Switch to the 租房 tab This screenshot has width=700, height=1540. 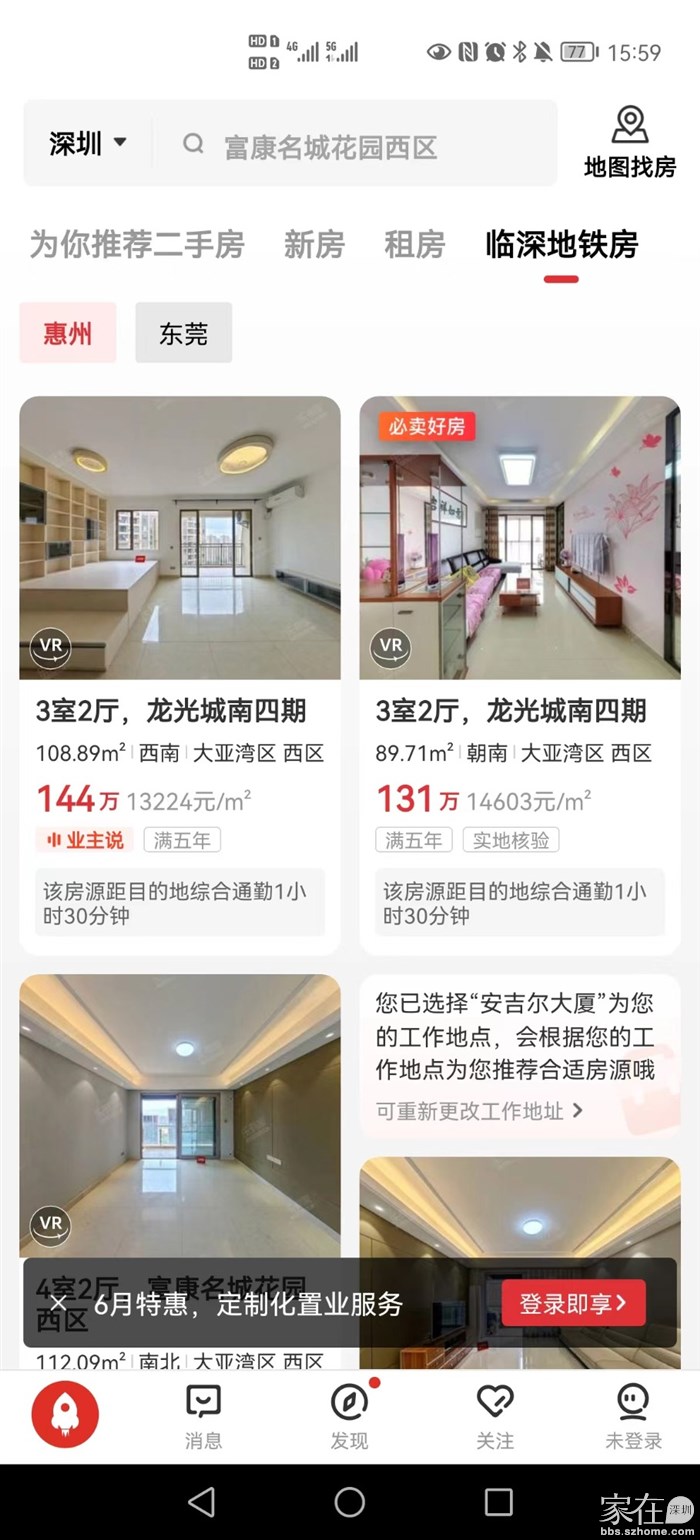[414, 244]
